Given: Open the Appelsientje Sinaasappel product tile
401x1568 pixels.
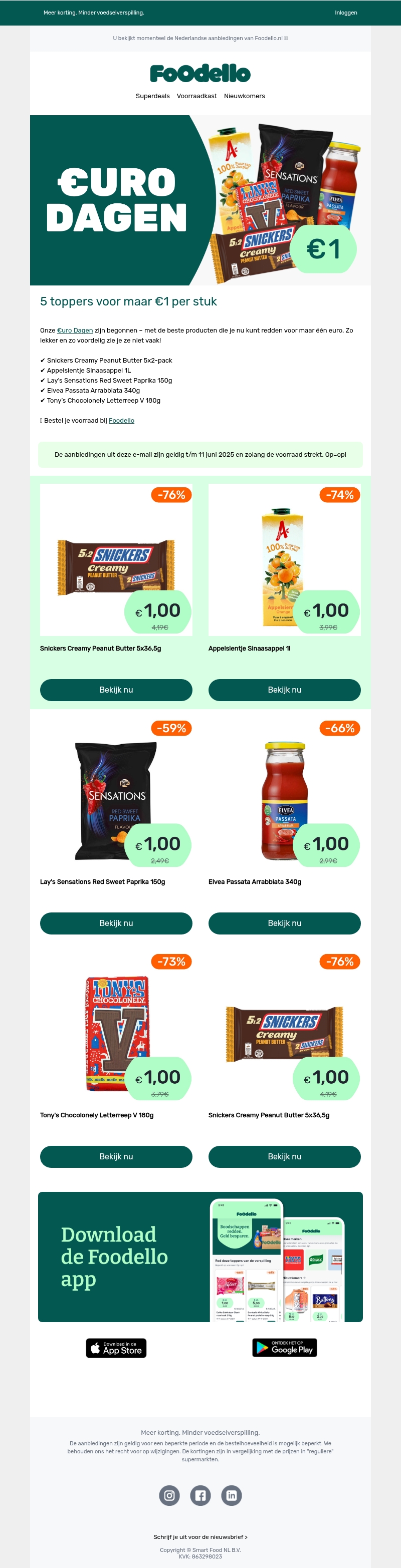Looking at the screenshot, I should point(284,560).
